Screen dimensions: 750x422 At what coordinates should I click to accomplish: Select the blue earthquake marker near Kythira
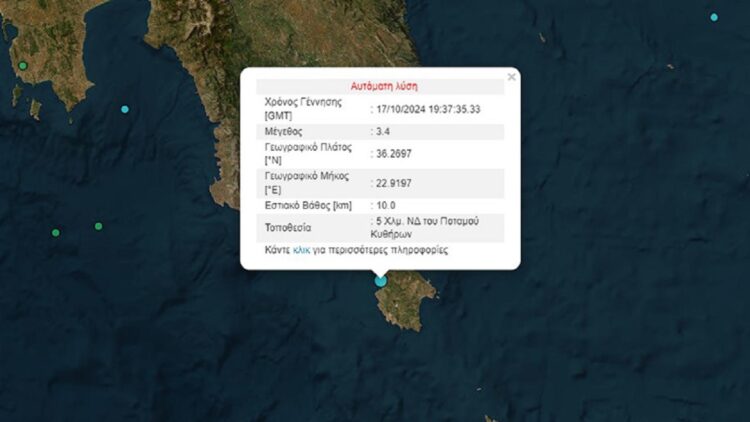coord(380,281)
